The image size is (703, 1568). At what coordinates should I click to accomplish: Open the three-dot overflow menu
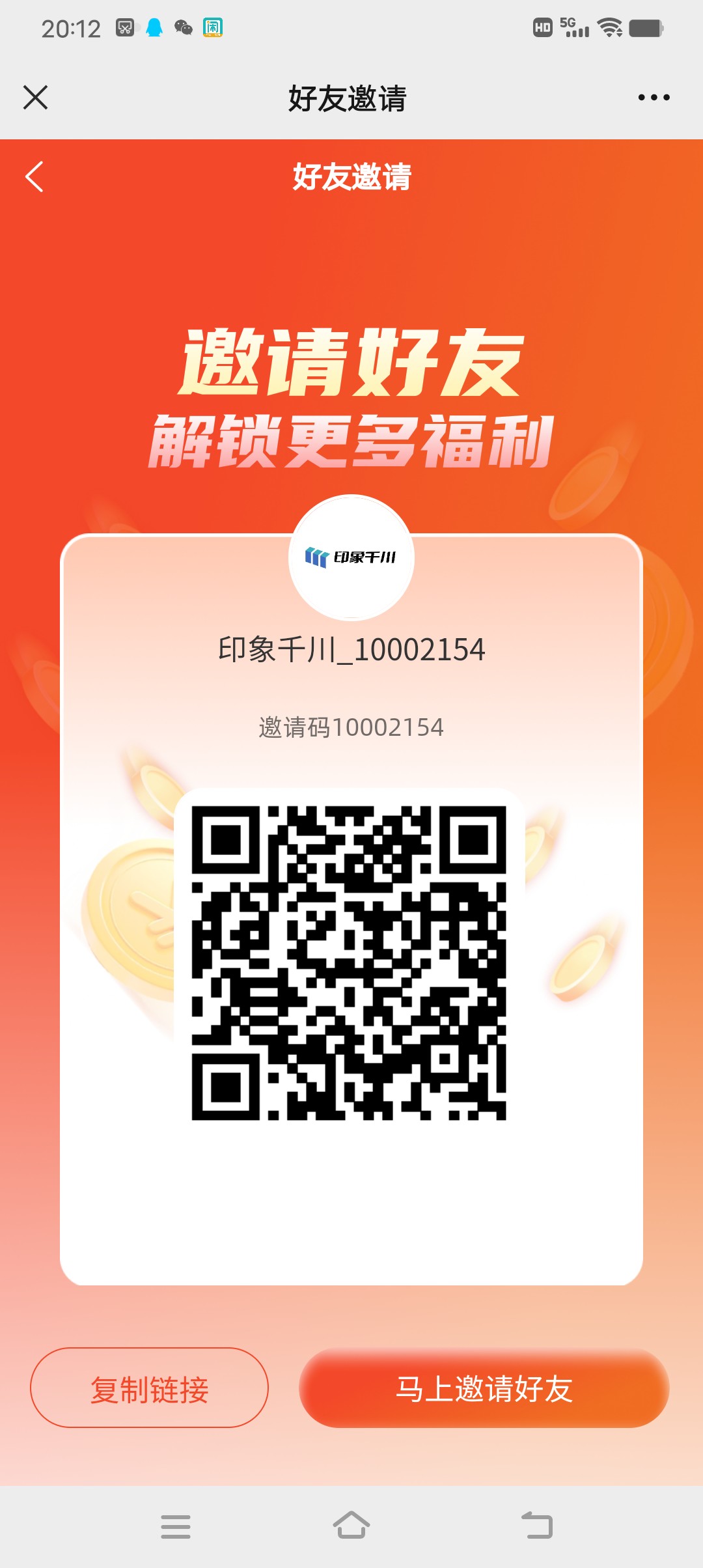pos(654,98)
